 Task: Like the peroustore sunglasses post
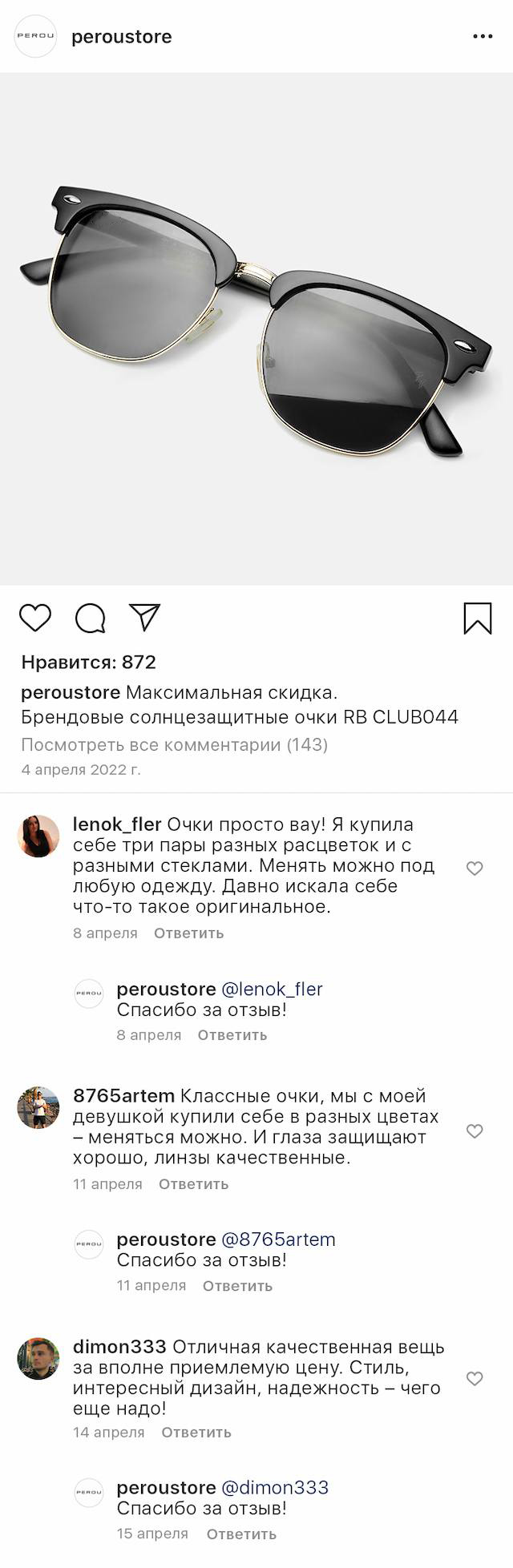coord(35,618)
